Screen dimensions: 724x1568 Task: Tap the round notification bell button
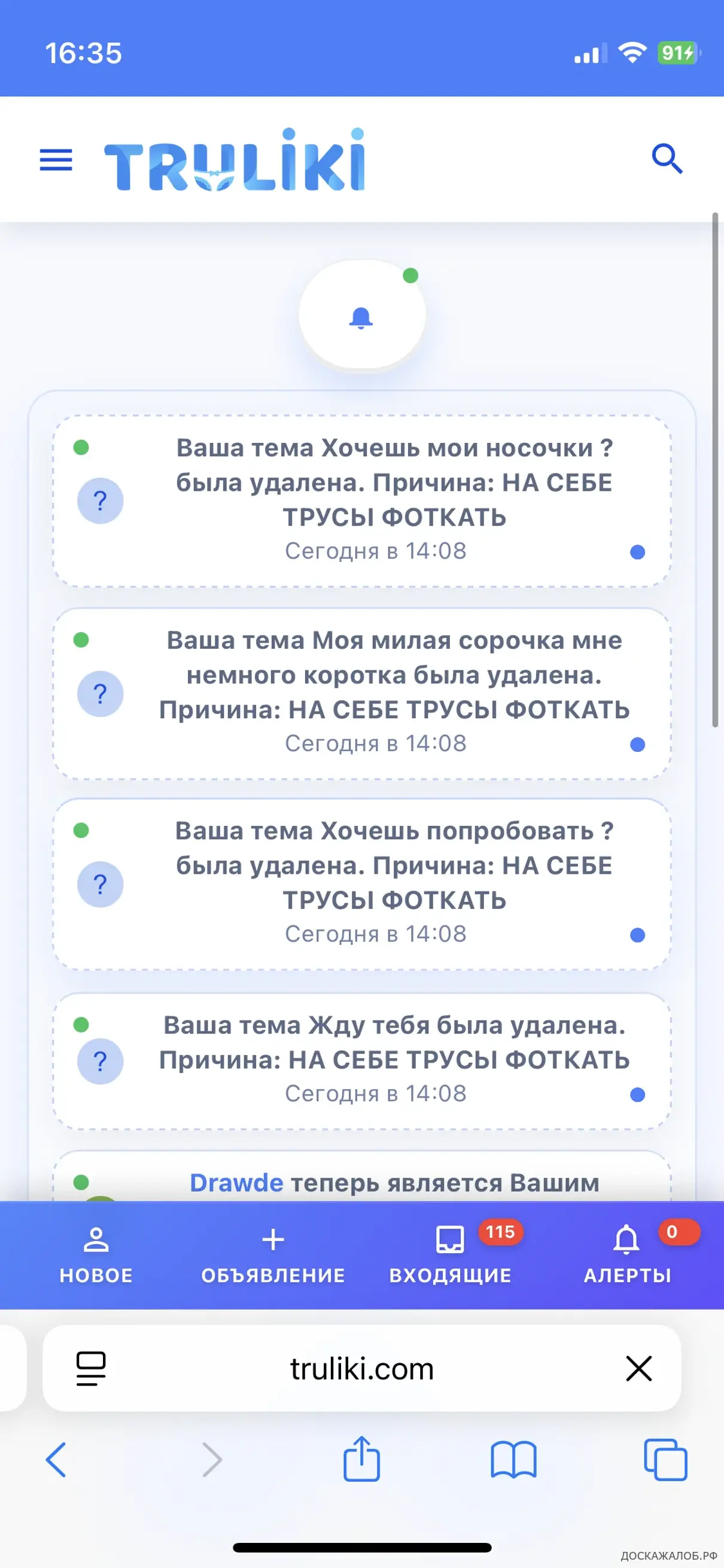tap(361, 316)
